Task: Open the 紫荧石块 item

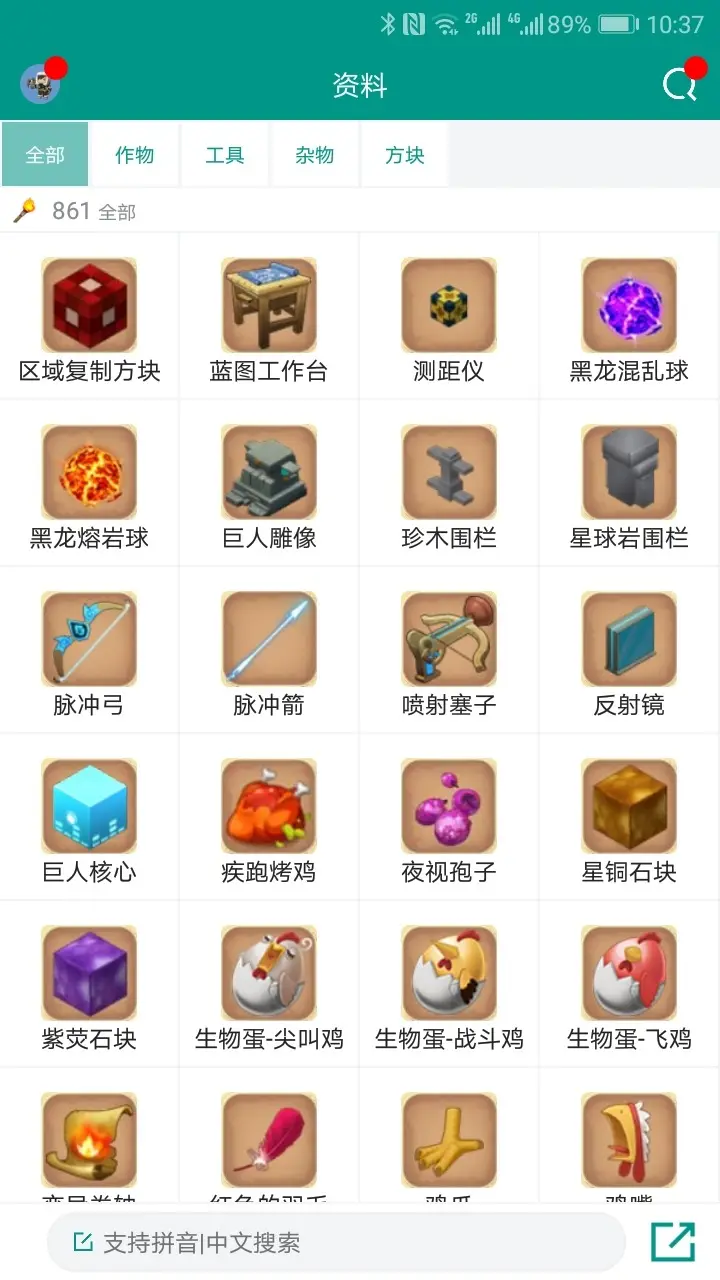Action: point(90,985)
